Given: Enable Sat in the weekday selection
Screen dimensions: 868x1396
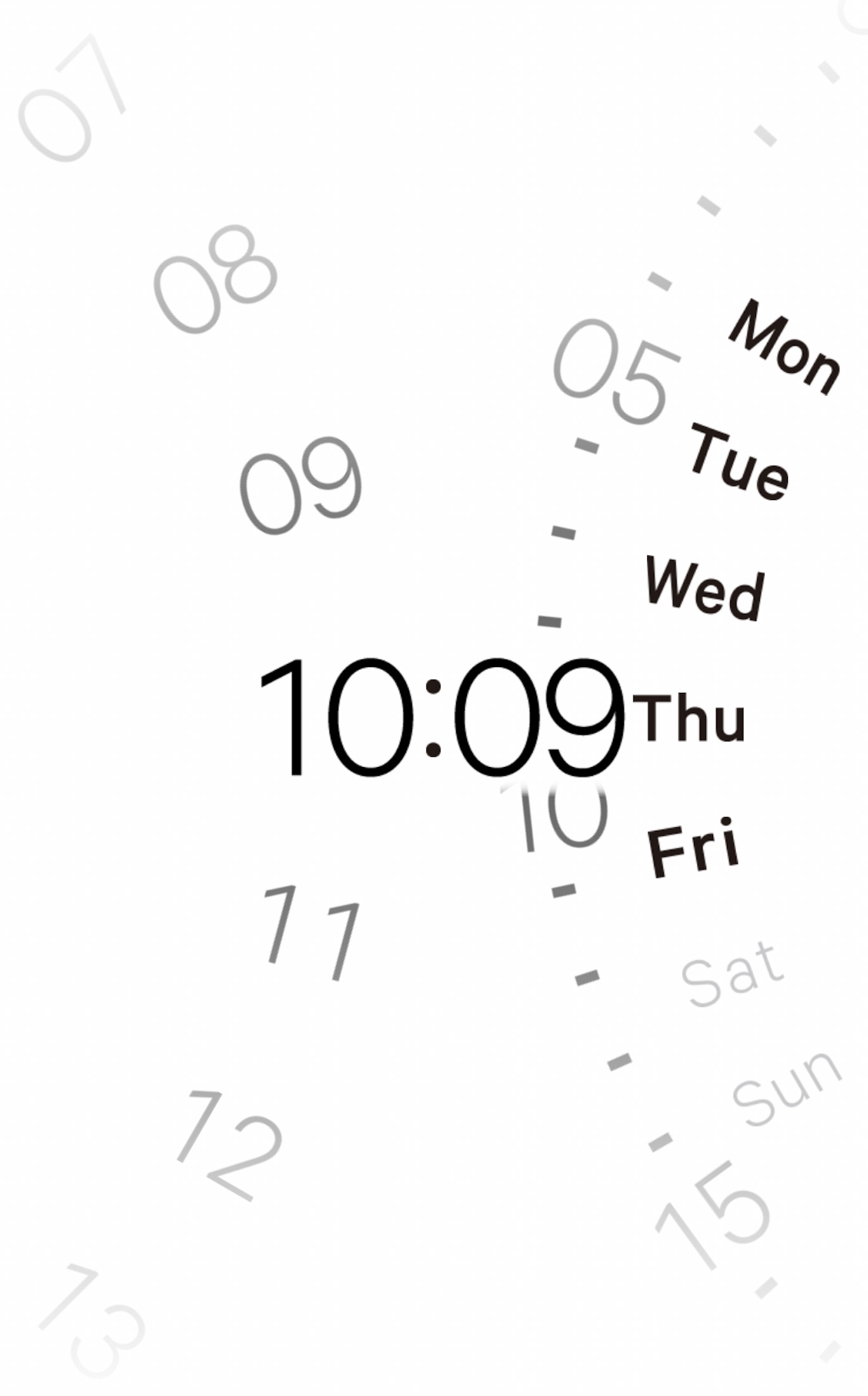Looking at the screenshot, I should point(733,975).
